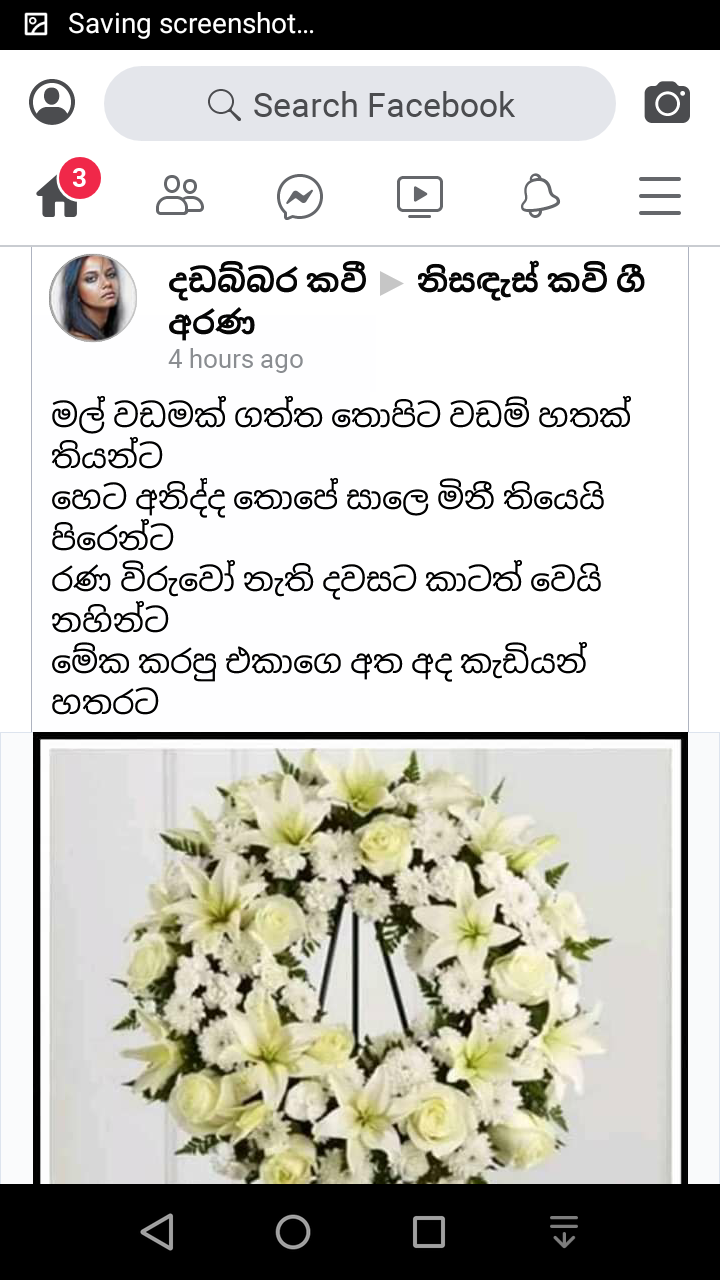Image resolution: width=720 pixels, height=1280 pixels.
Task: Tap the system home button
Action: coord(293,1232)
